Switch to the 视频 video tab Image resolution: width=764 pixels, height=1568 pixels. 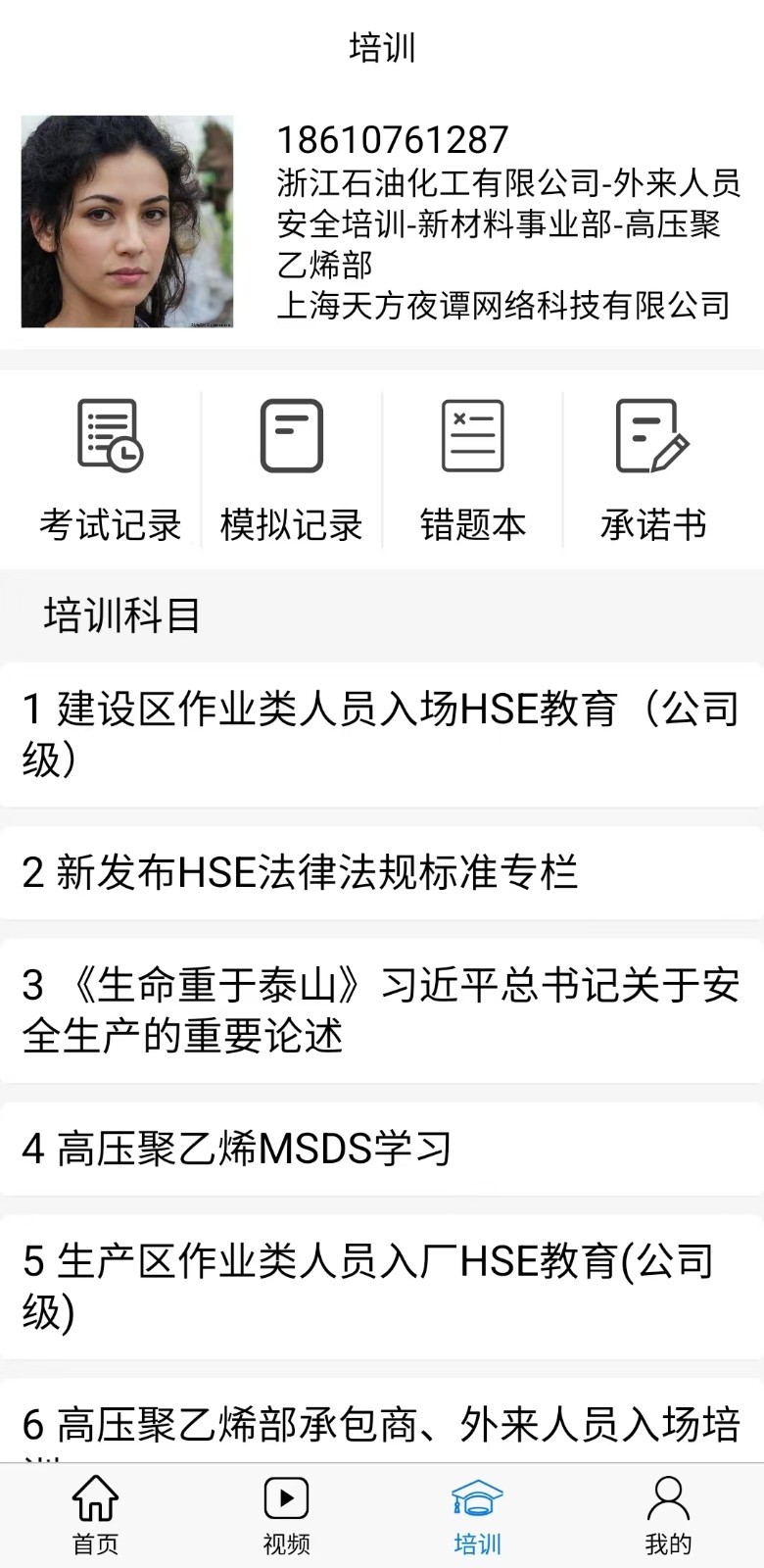pyautogui.click(x=286, y=1516)
